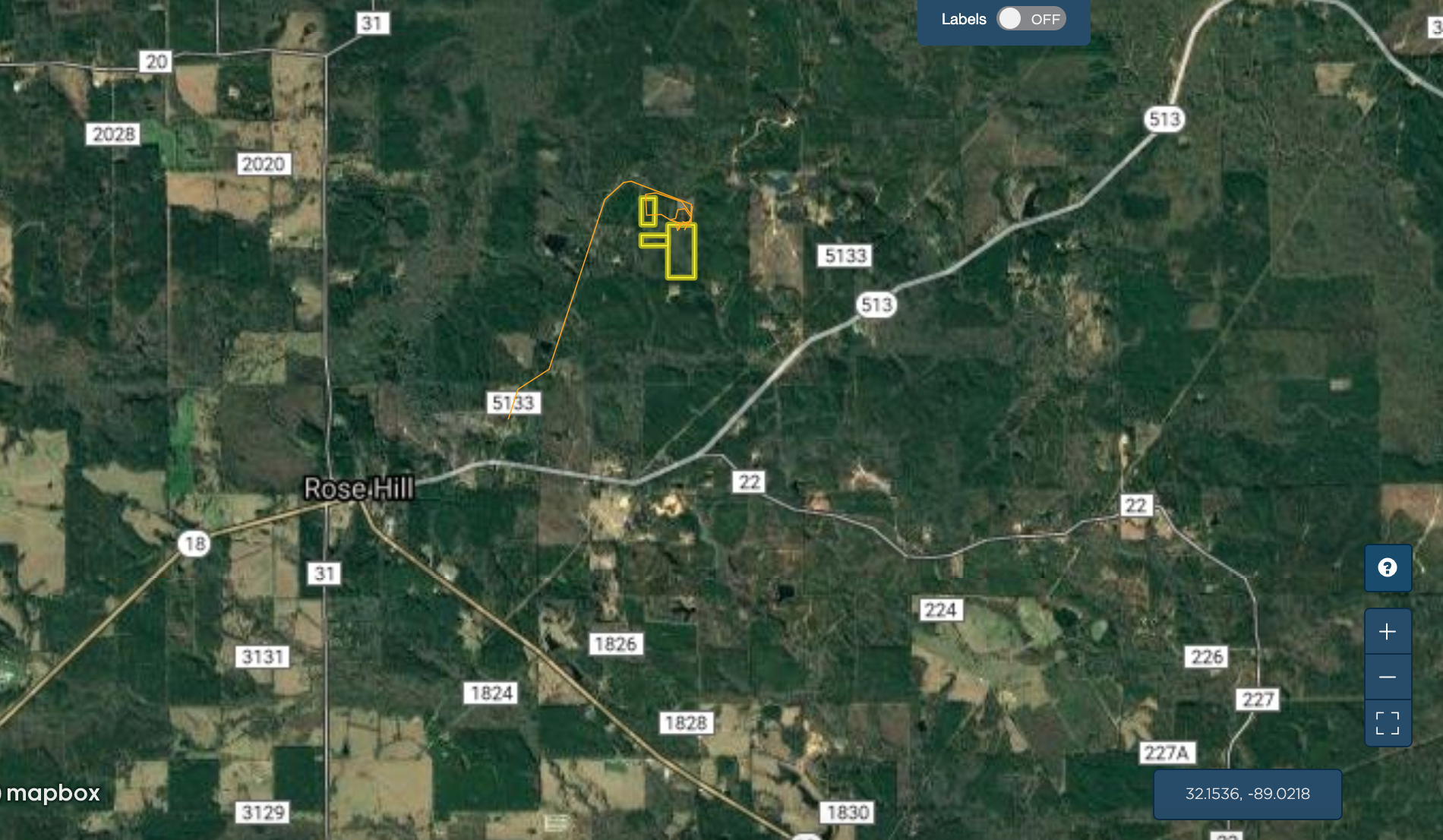
Task: Open the map help button
Action: [x=1388, y=567]
